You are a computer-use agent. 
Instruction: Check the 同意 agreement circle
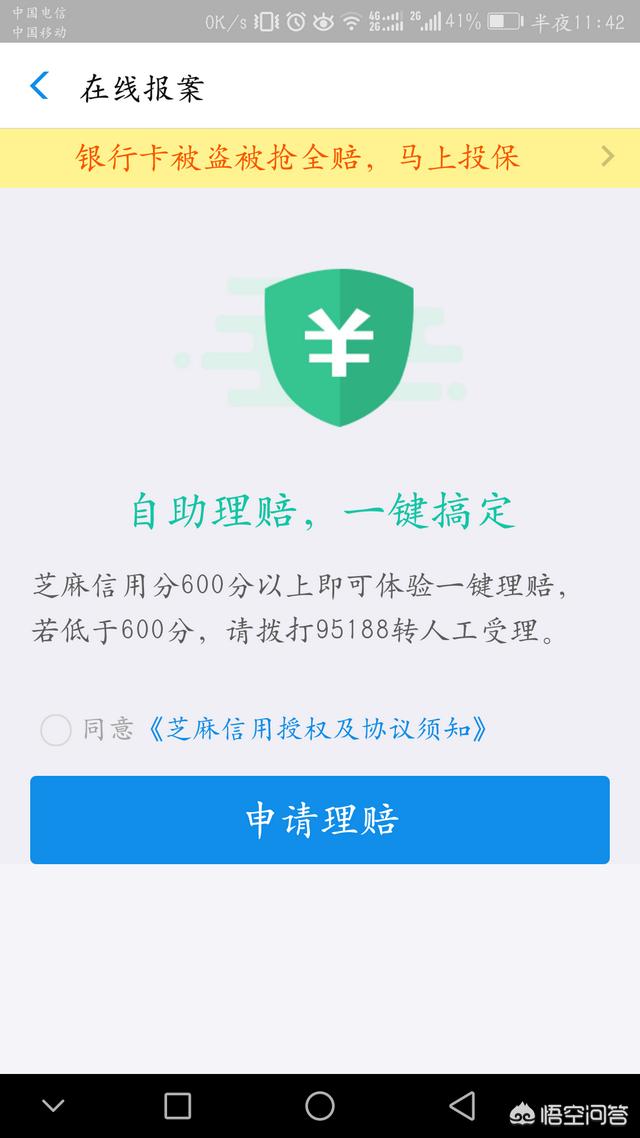56,729
